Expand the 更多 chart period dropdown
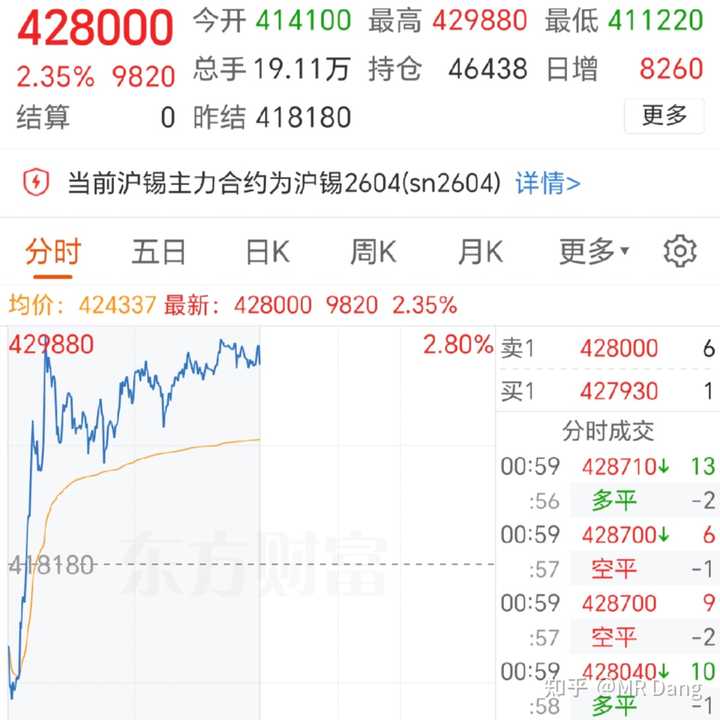 pyautogui.click(x=593, y=252)
